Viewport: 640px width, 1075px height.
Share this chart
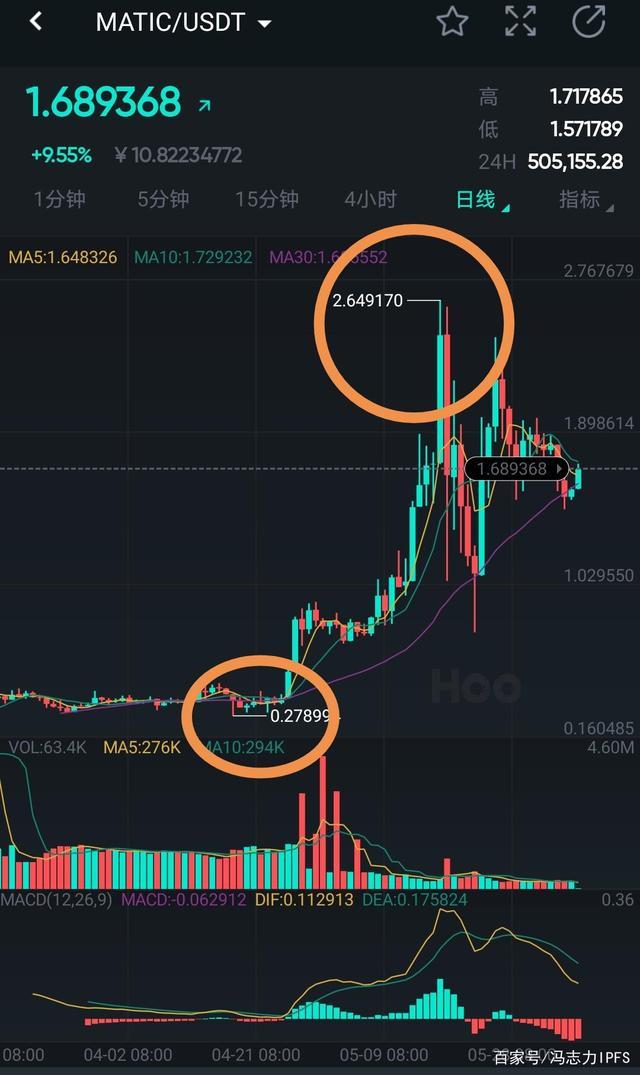tap(588, 21)
